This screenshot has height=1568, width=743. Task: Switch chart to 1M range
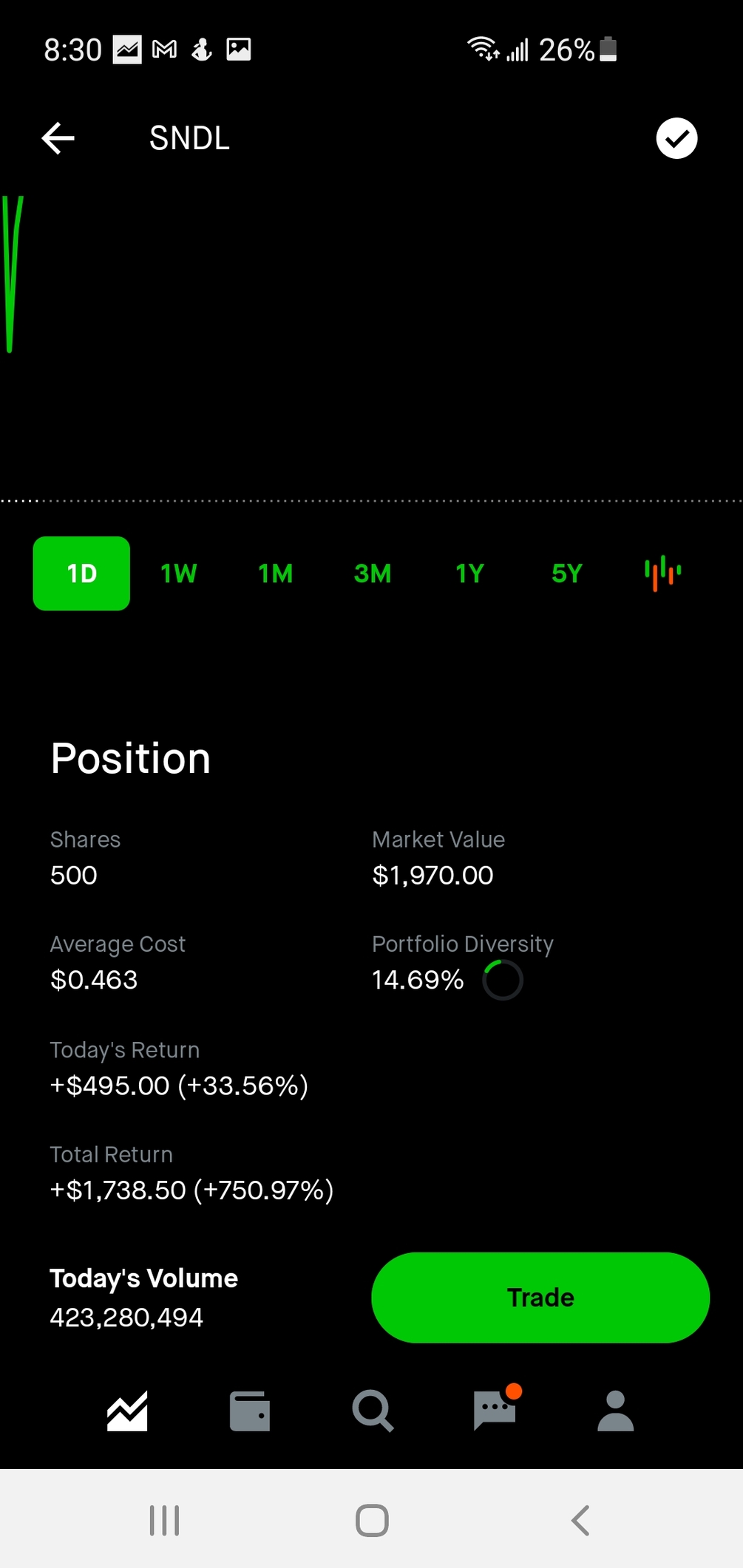[x=276, y=573]
